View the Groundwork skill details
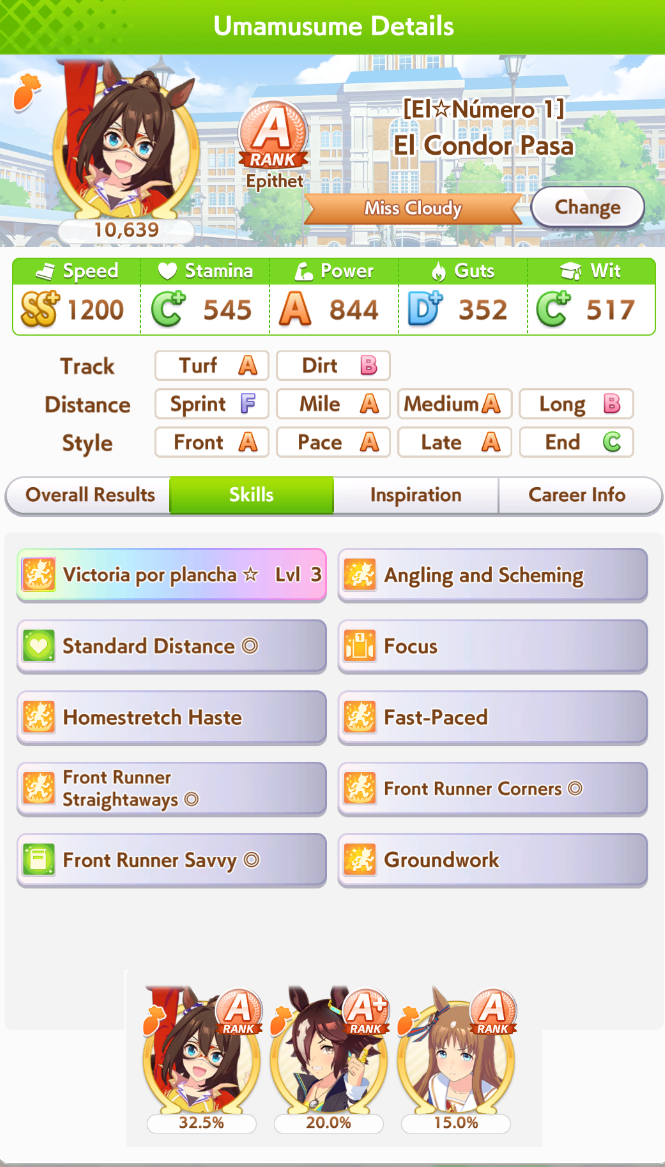The image size is (665, 1167). (x=493, y=859)
